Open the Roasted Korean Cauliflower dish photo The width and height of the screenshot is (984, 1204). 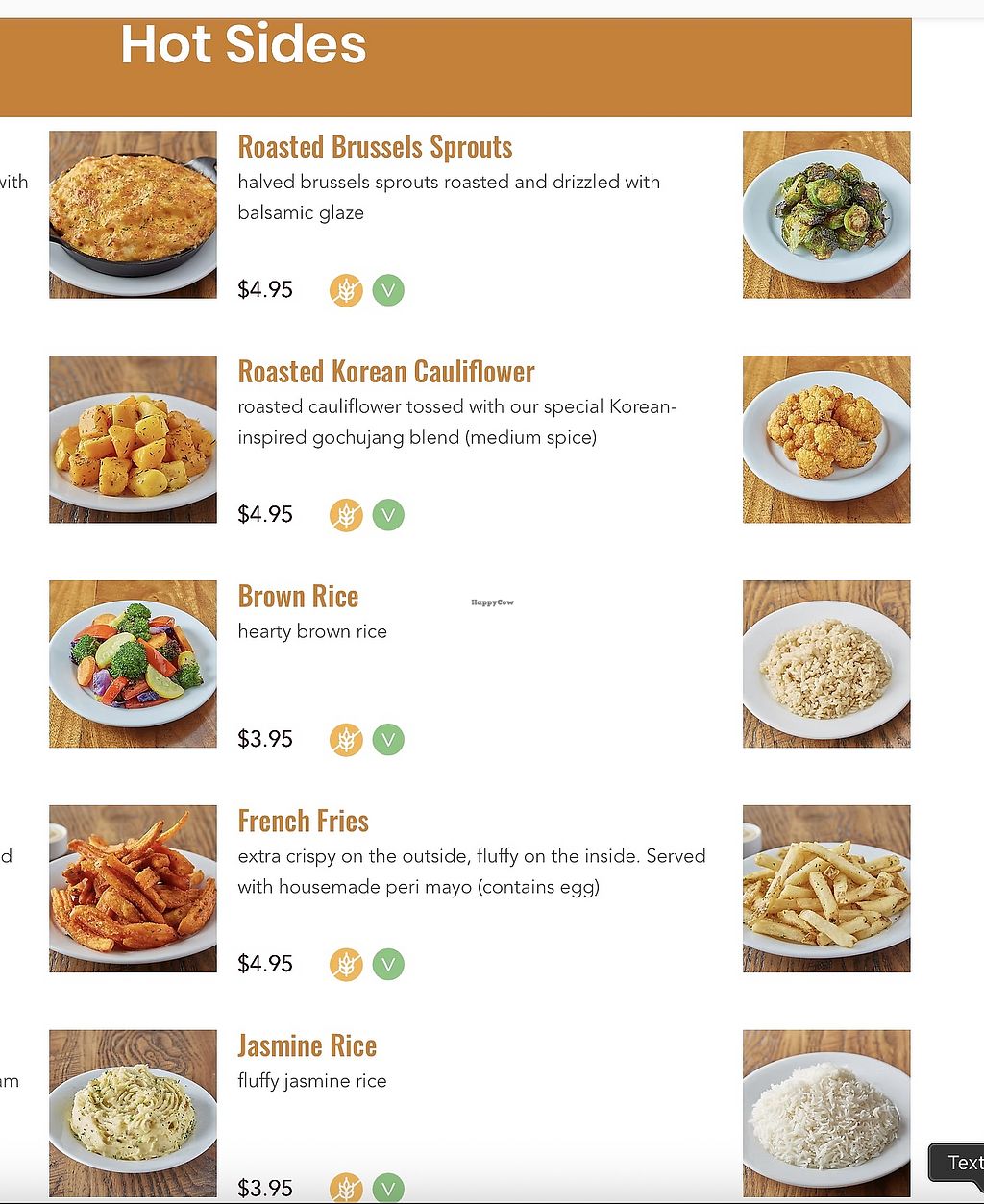[825, 439]
